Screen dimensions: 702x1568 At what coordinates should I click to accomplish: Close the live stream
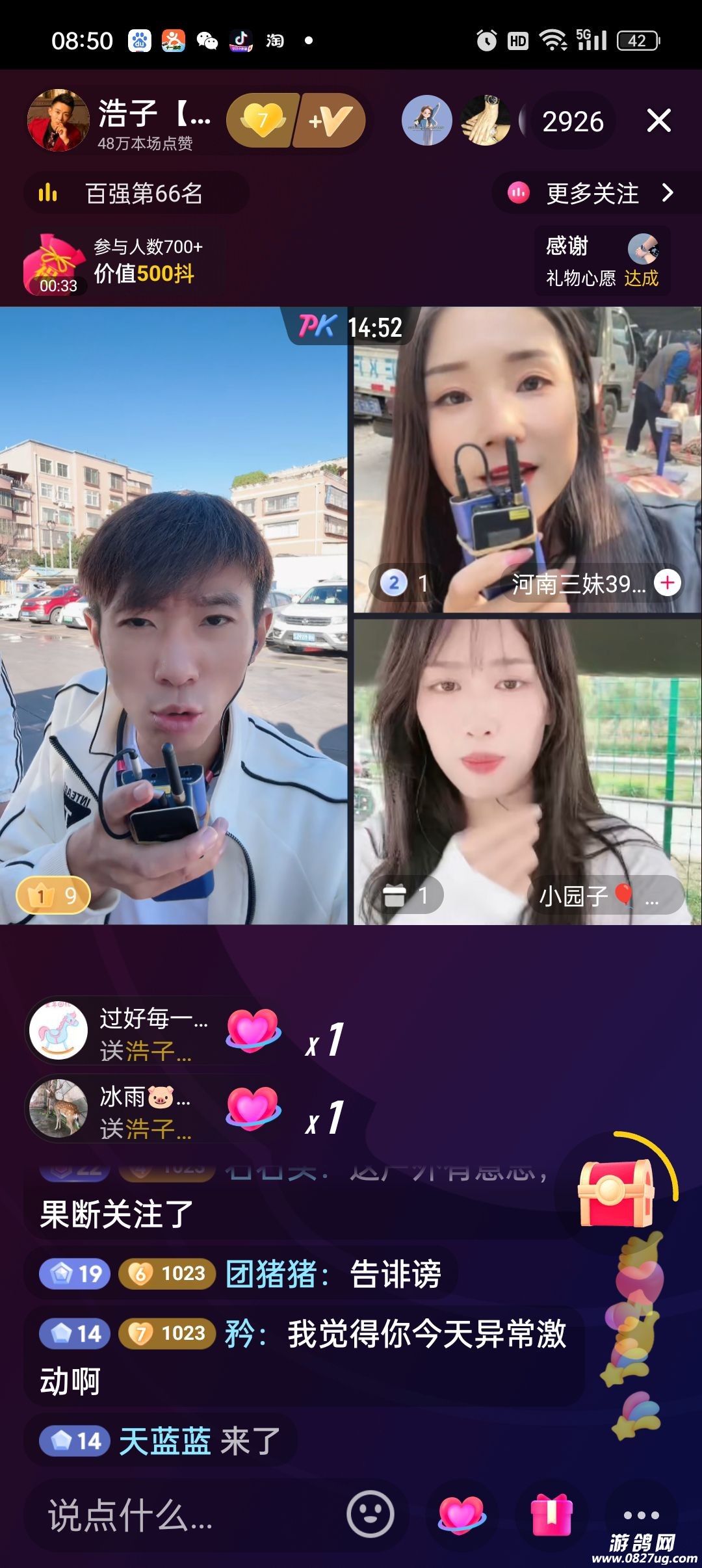click(658, 121)
